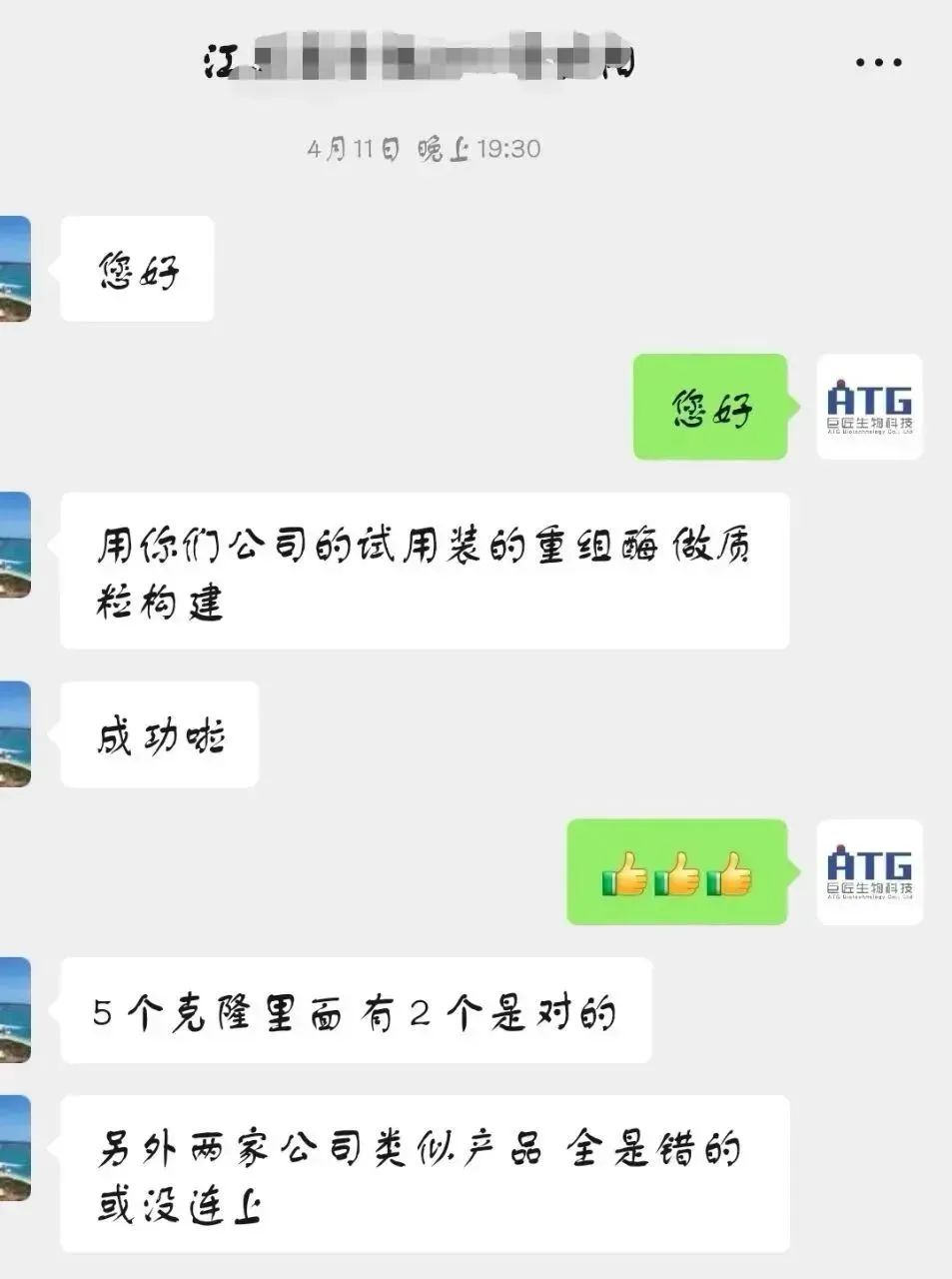Open ATG avatar beside the green 您好 message
This screenshot has width=952, height=1279.
pos(869,407)
